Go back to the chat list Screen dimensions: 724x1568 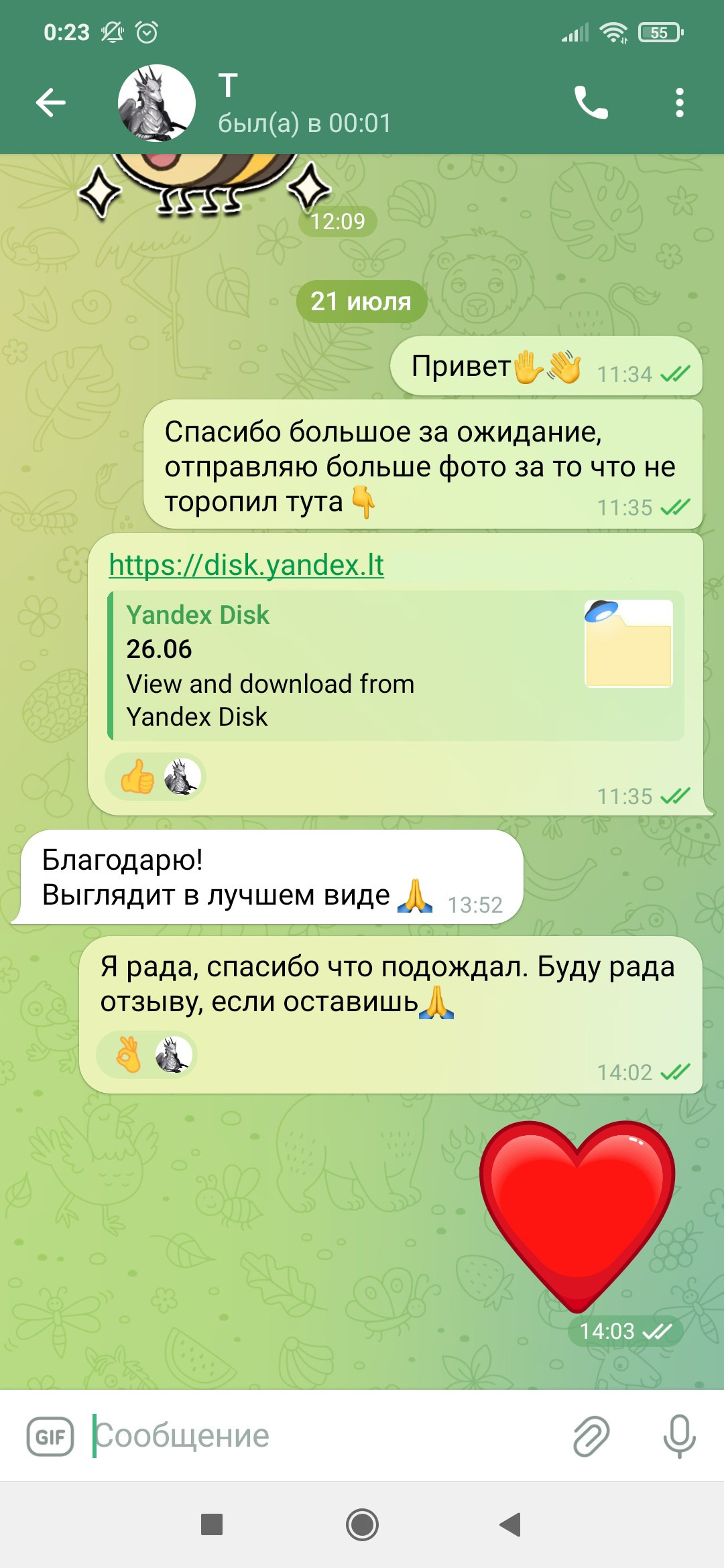pos(51,103)
